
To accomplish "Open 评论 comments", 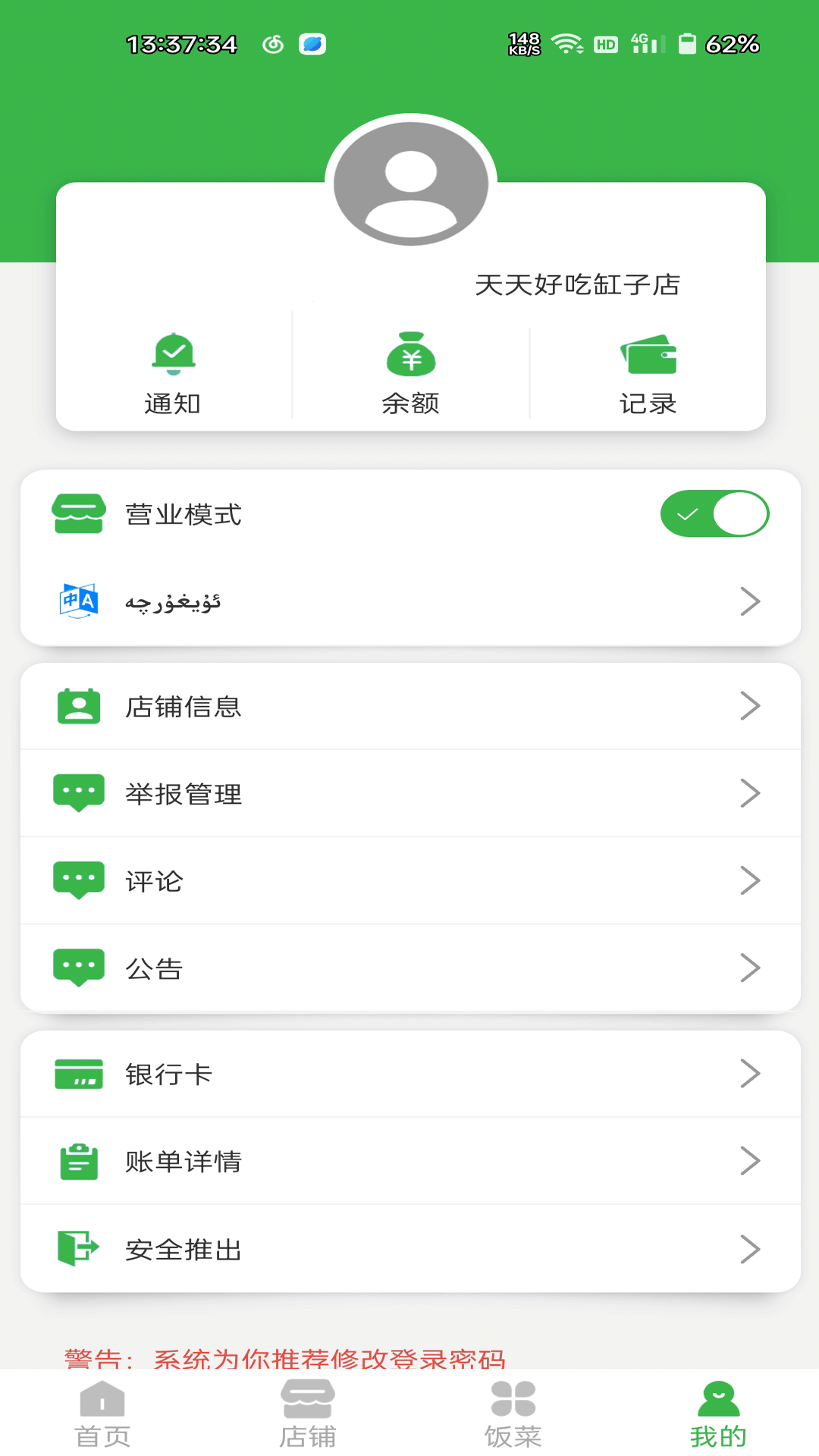I will point(409,880).
